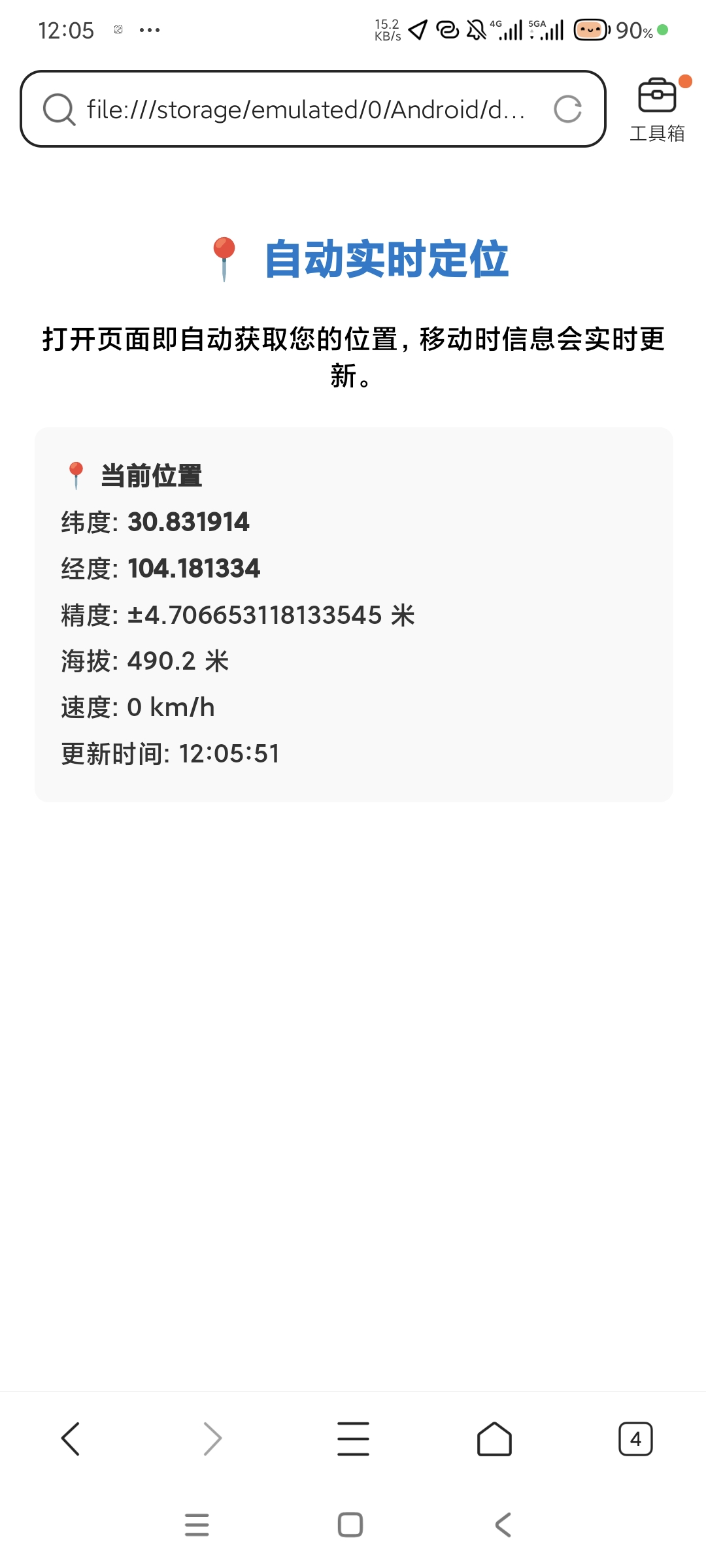Reload the page with the refresh icon
The image size is (706, 1568).
tap(567, 109)
